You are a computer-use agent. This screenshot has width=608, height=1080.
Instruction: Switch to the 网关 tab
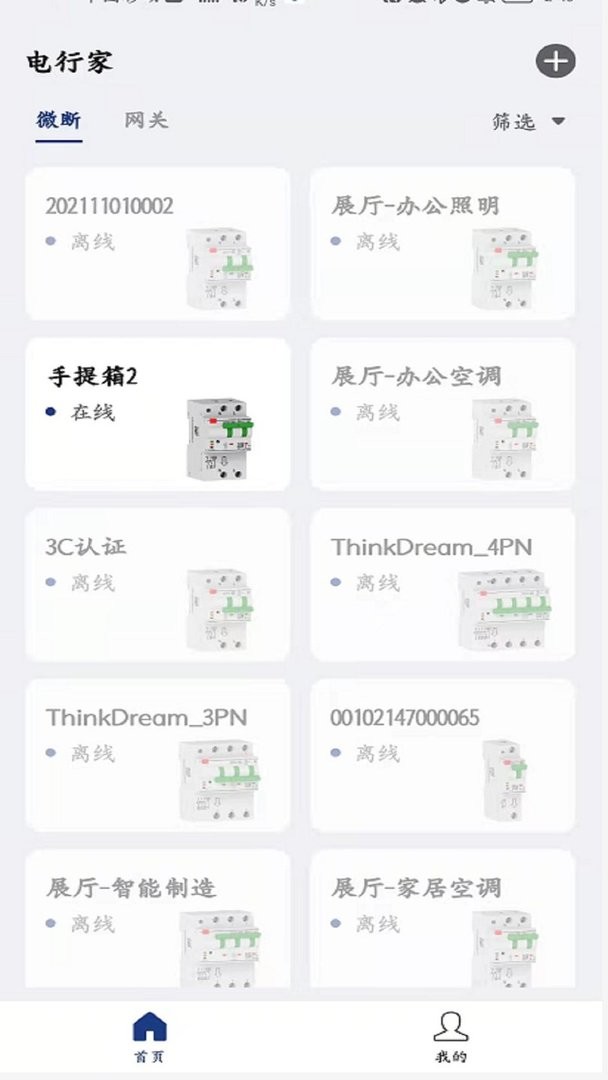[x=146, y=121]
